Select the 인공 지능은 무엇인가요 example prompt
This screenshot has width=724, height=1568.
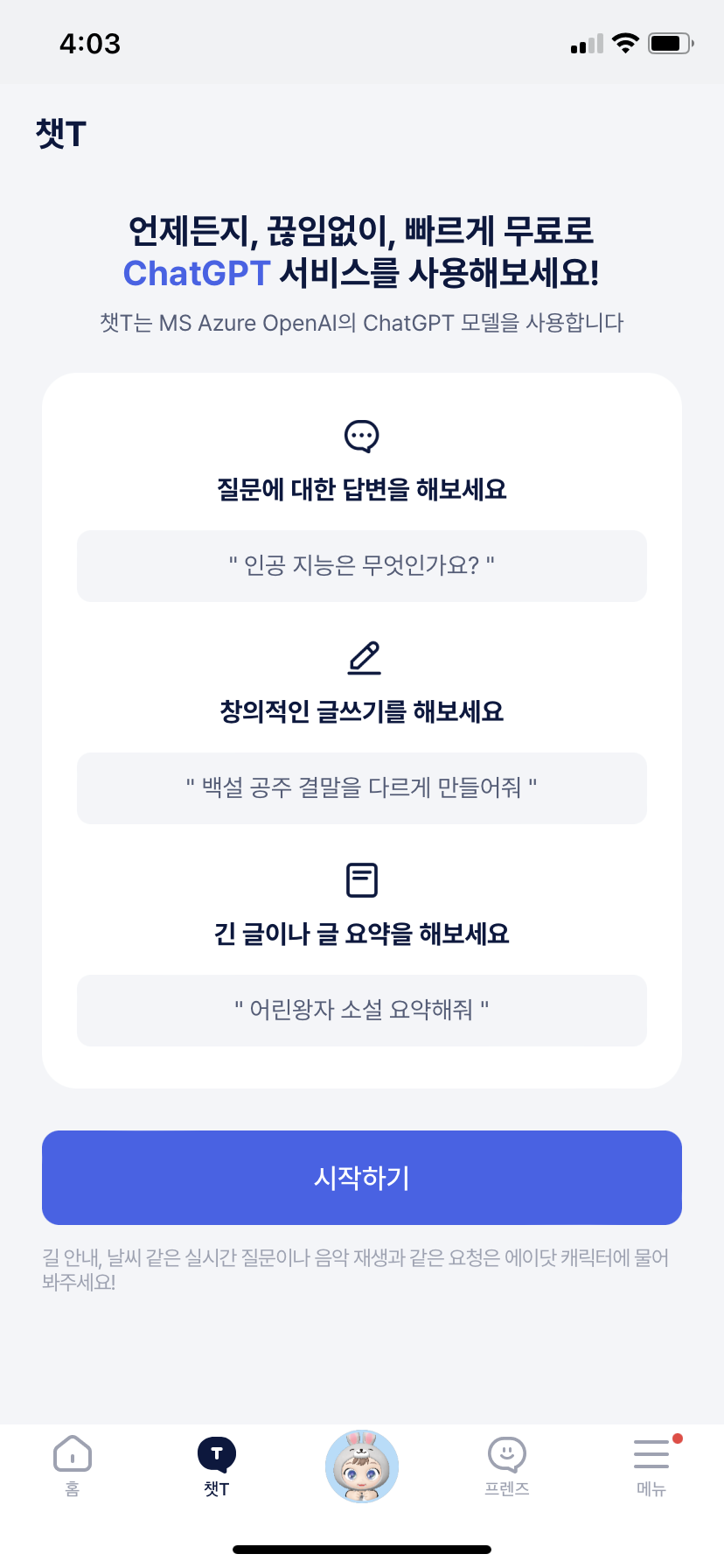coord(361,565)
